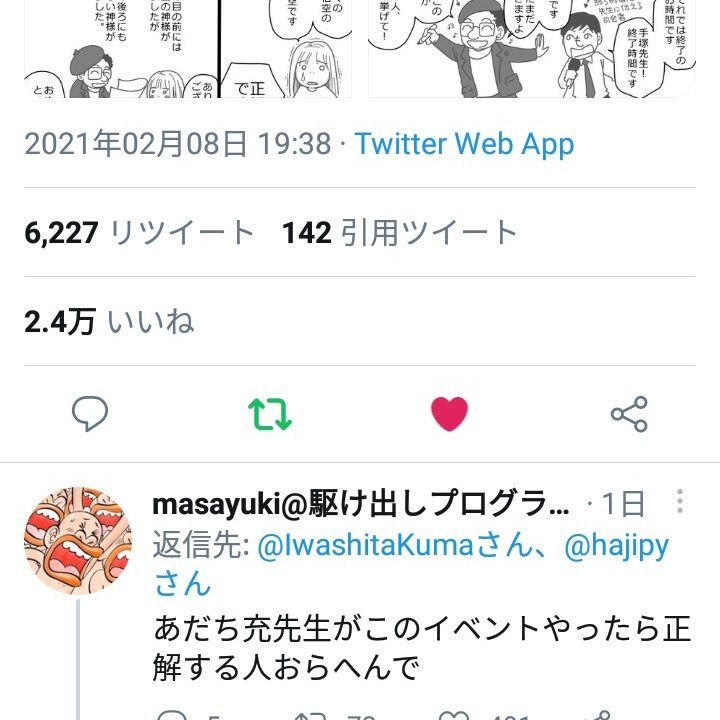Screen dimensions: 720x720
Task: Open the left manga image
Action: tap(188, 48)
